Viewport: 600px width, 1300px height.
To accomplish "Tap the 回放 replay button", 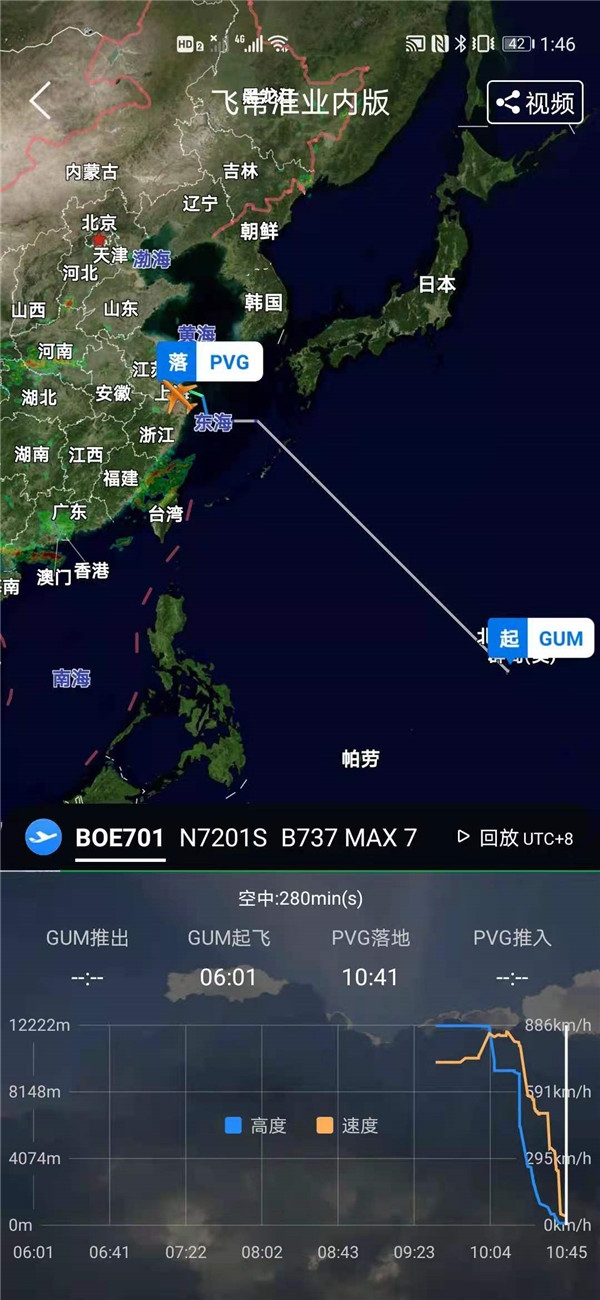I will 487,838.
